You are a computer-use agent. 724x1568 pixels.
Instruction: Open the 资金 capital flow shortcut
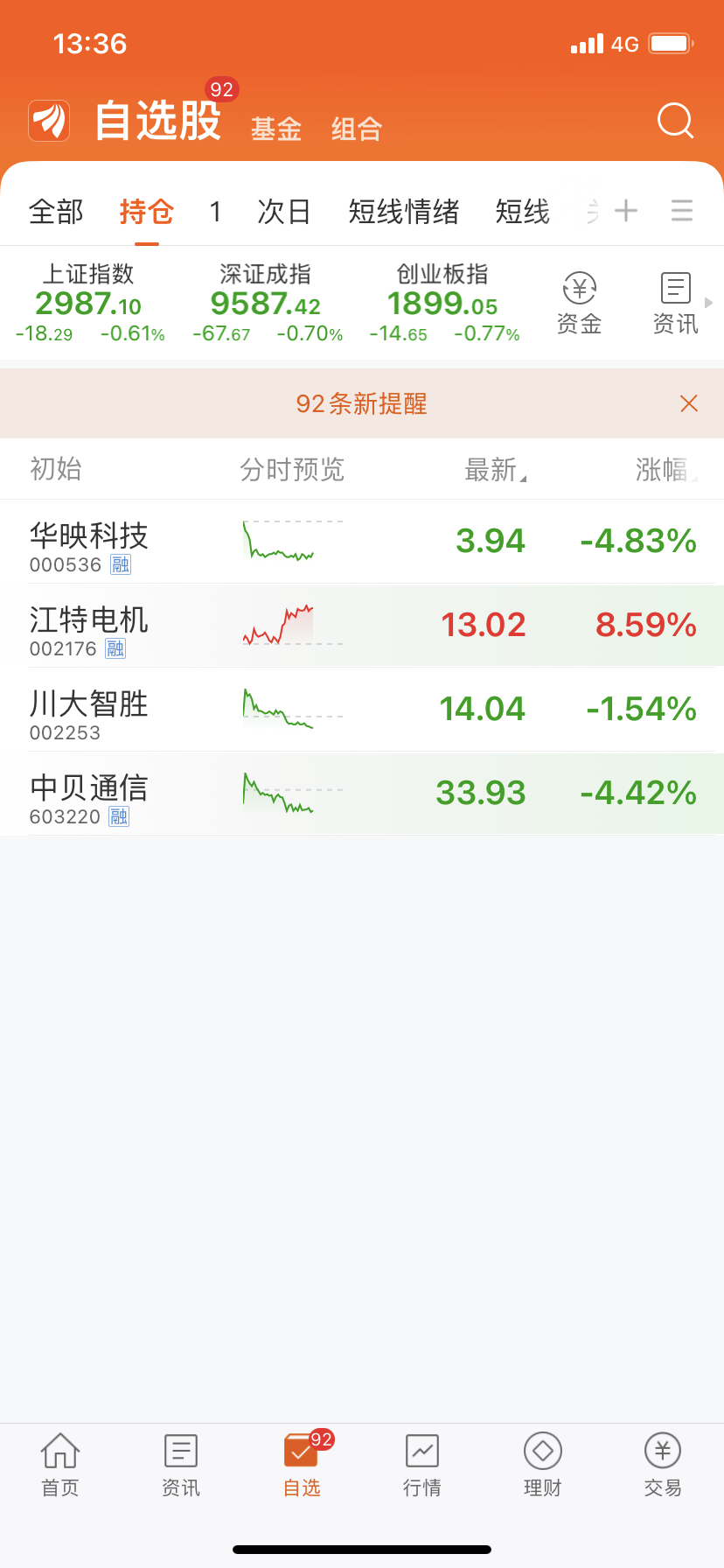579,304
